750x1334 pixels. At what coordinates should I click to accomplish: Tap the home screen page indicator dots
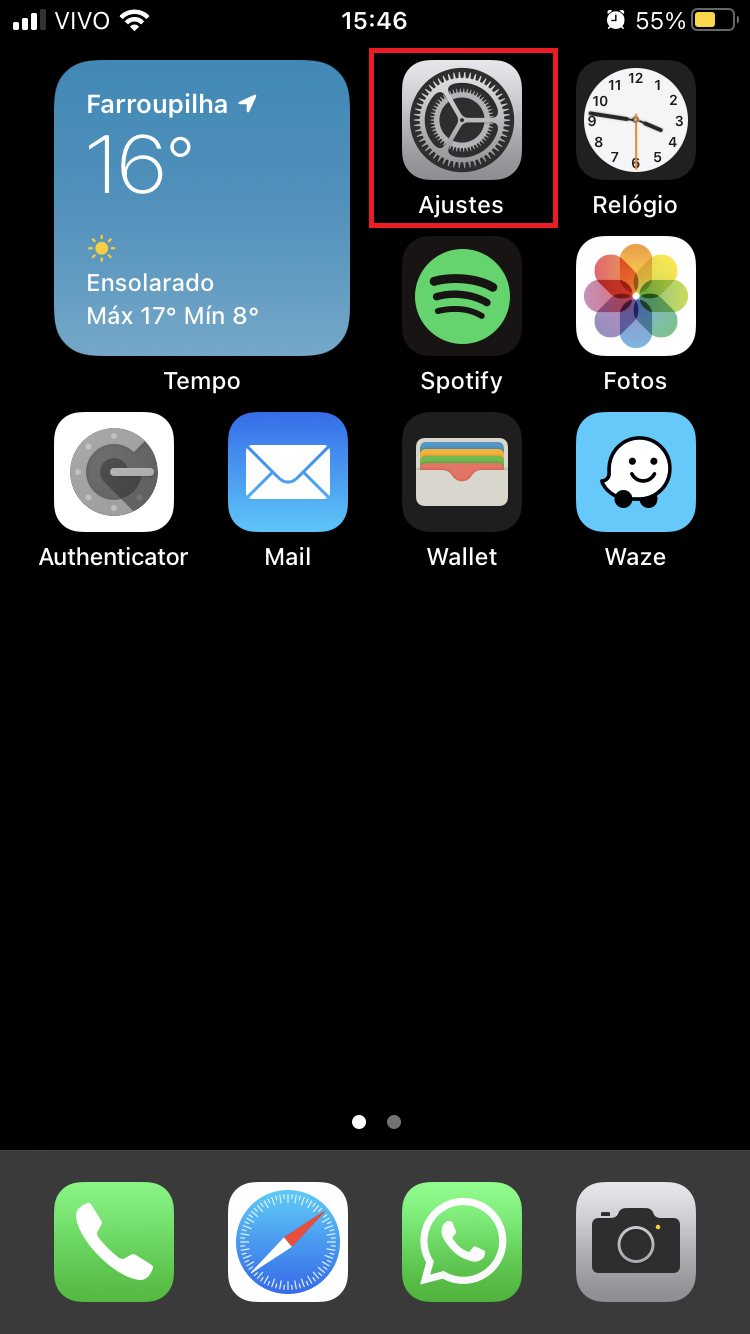click(376, 1122)
